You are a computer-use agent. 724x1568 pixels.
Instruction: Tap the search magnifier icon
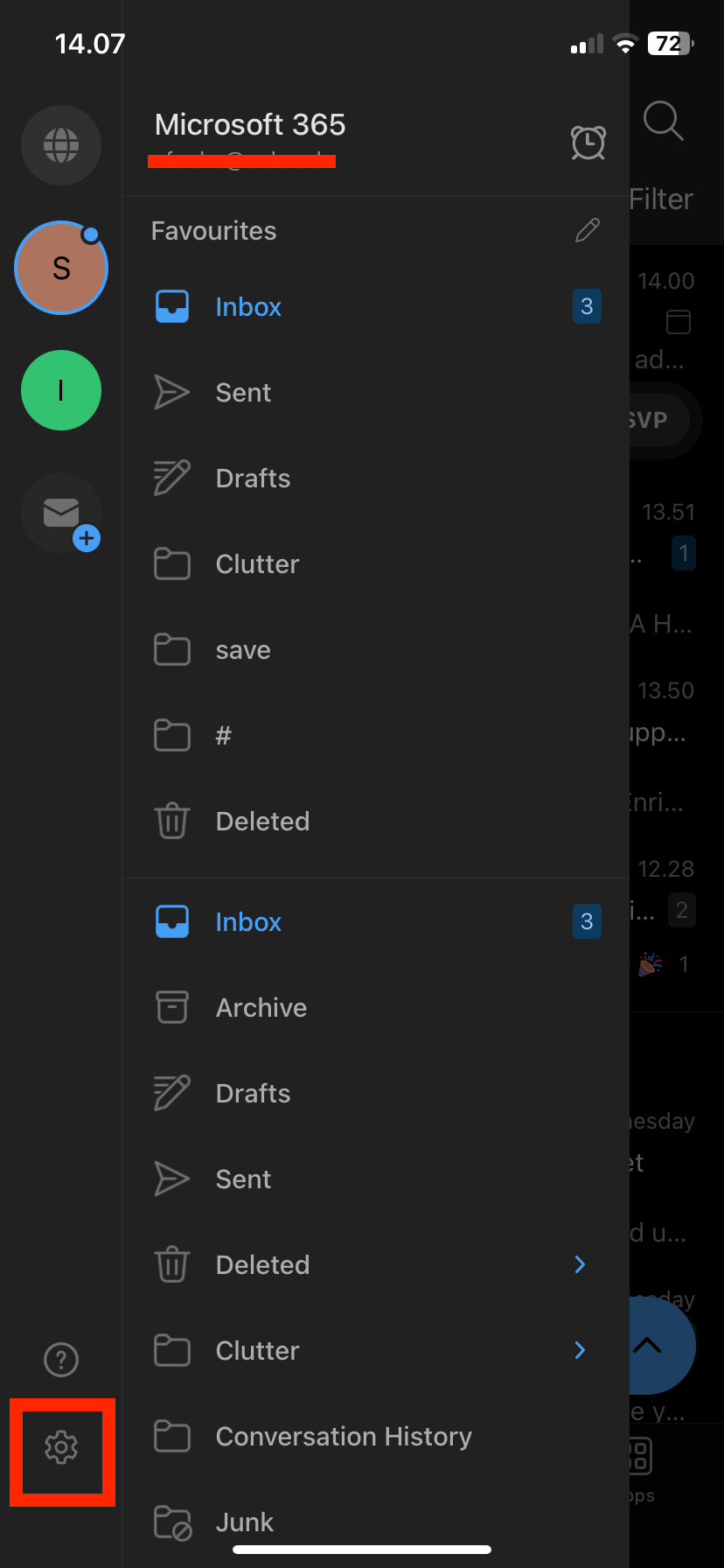tap(663, 121)
